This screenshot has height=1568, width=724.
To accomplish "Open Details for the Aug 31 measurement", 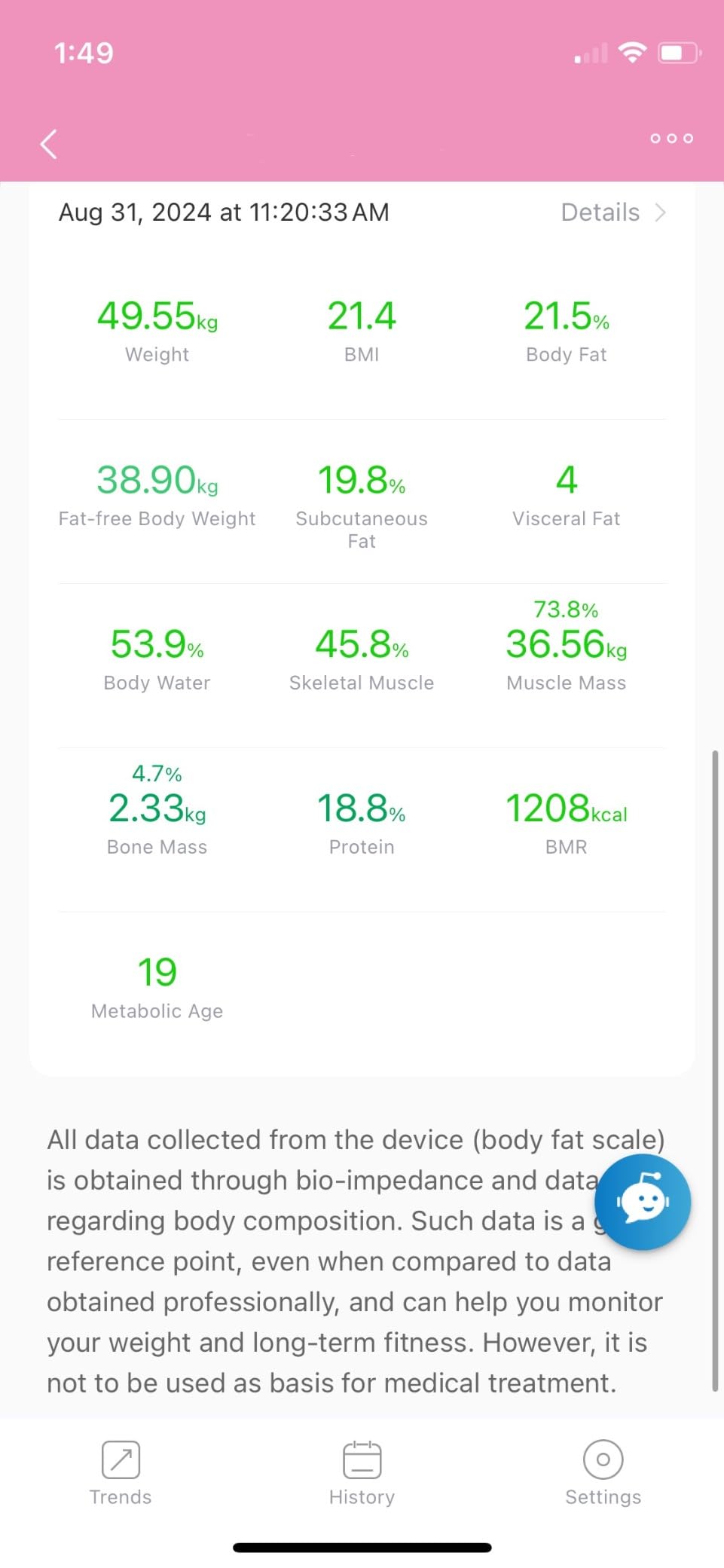I will tap(614, 212).
